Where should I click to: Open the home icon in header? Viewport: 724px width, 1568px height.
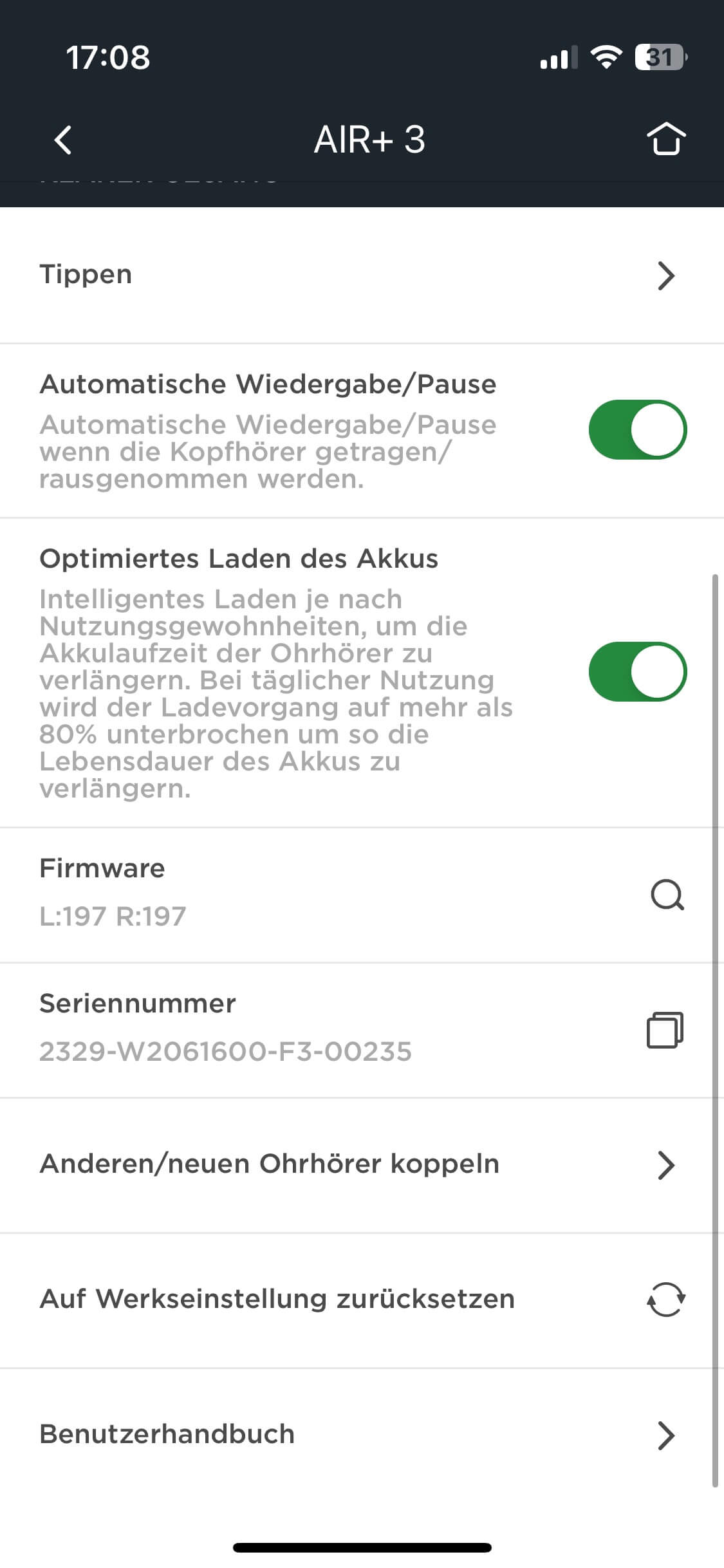click(x=665, y=138)
